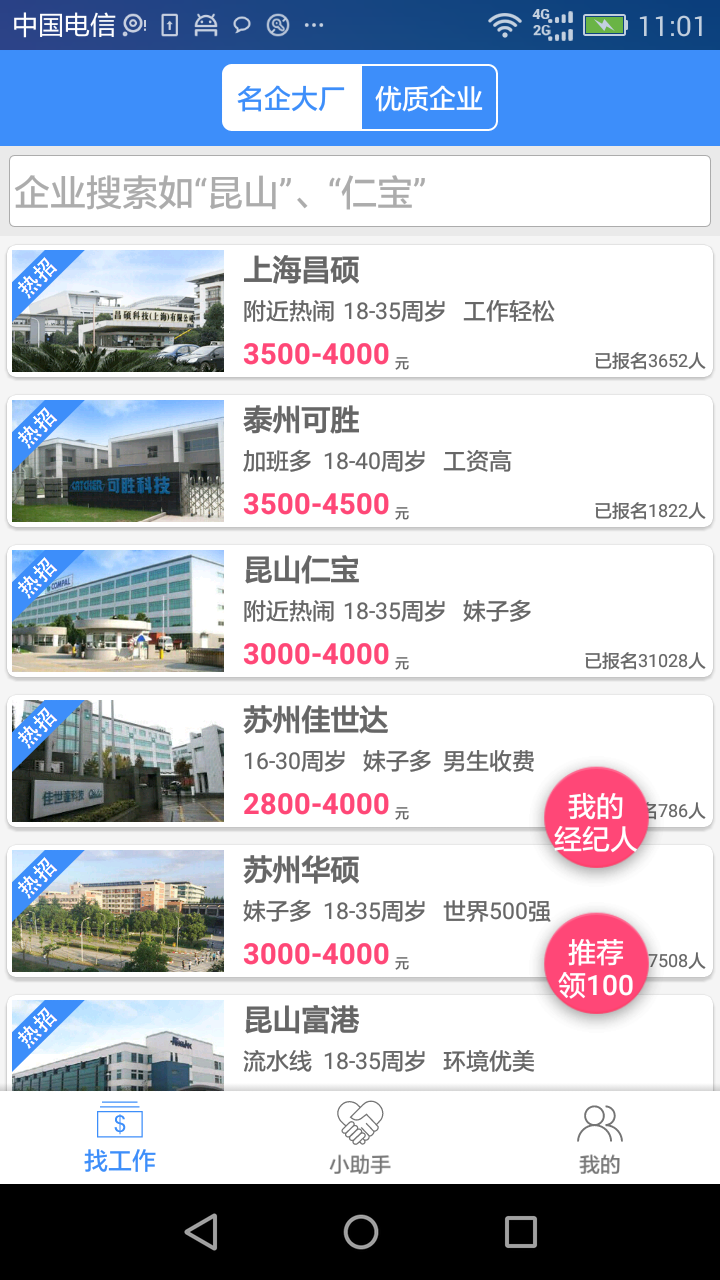This screenshot has height=1280, width=720.
Task: Open the 找工作 job search tab icon
Action: (x=118, y=1135)
